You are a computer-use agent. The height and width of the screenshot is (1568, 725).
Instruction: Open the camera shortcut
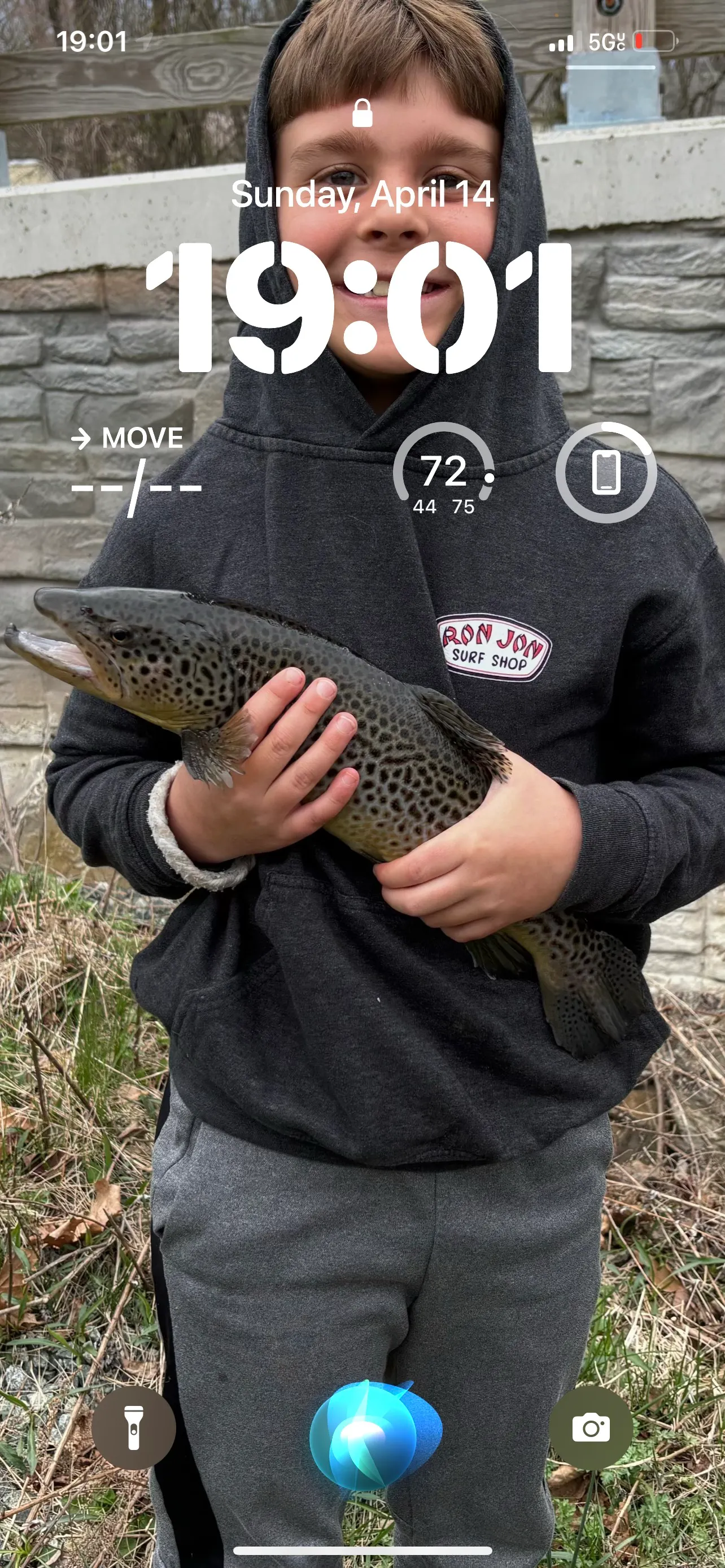click(x=591, y=1427)
